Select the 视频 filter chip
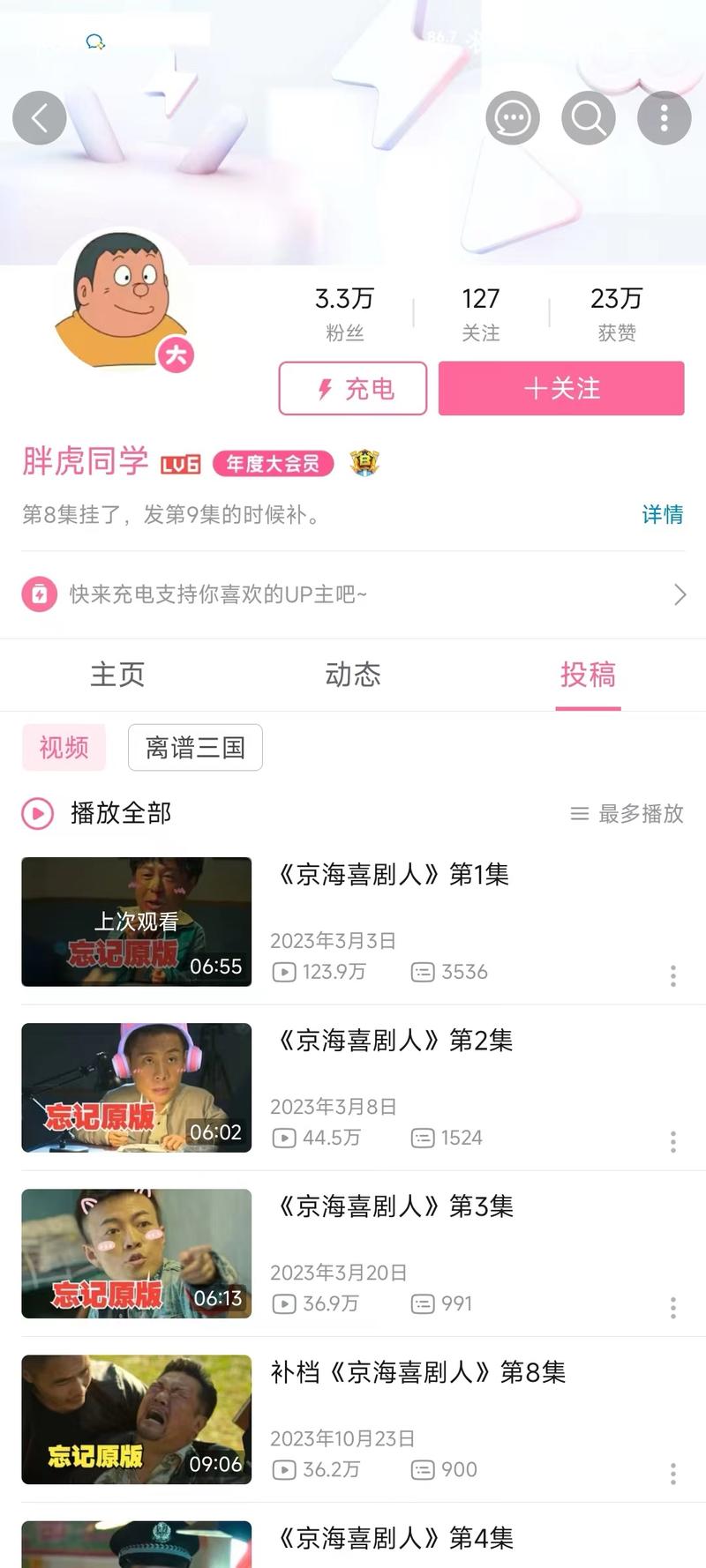 63,747
